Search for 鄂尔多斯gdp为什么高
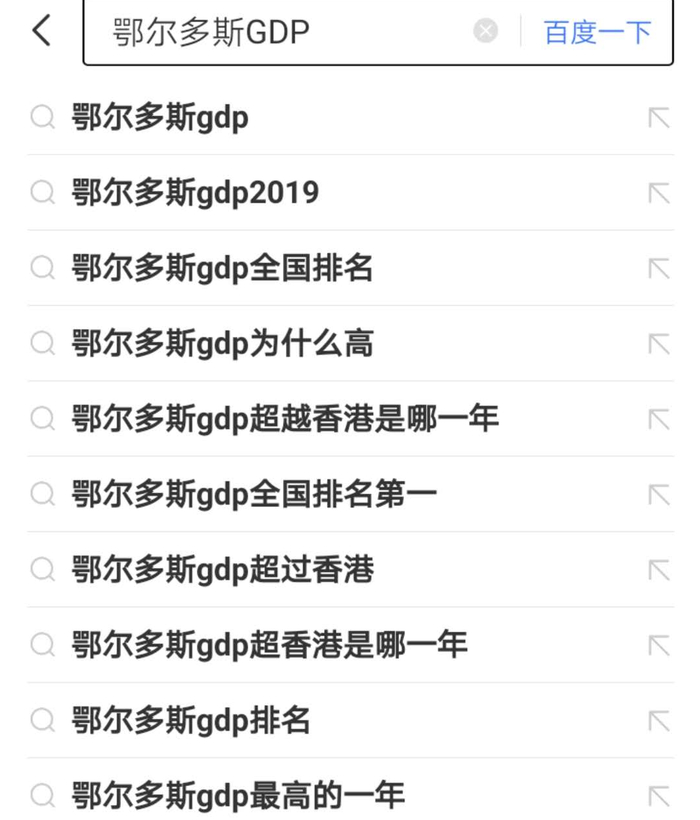The image size is (700, 820). click(x=222, y=344)
